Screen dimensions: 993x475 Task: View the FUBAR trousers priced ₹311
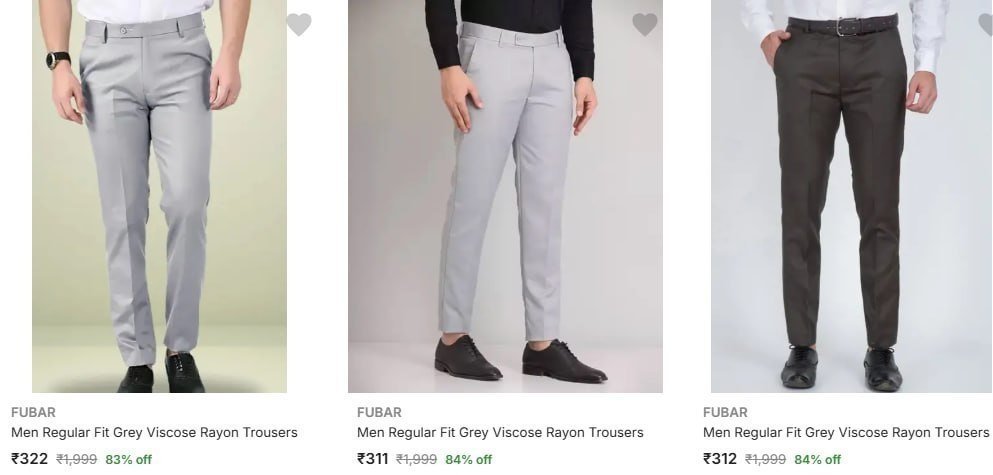[500, 433]
